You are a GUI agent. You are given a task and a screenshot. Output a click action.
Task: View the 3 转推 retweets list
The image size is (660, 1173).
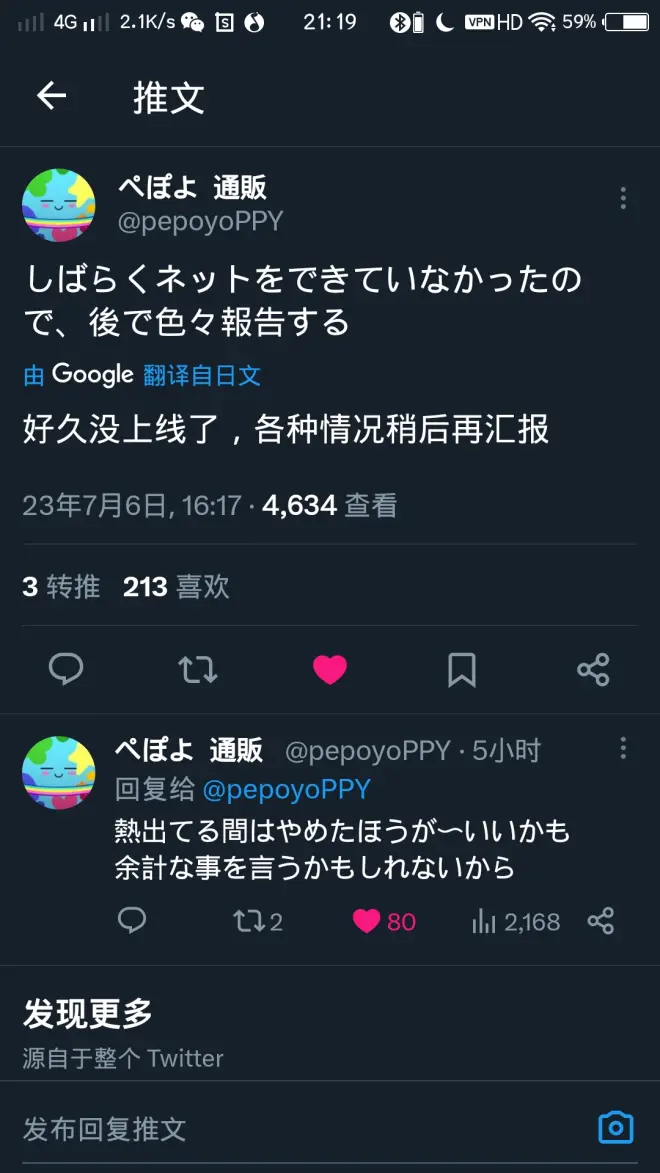point(61,586)
